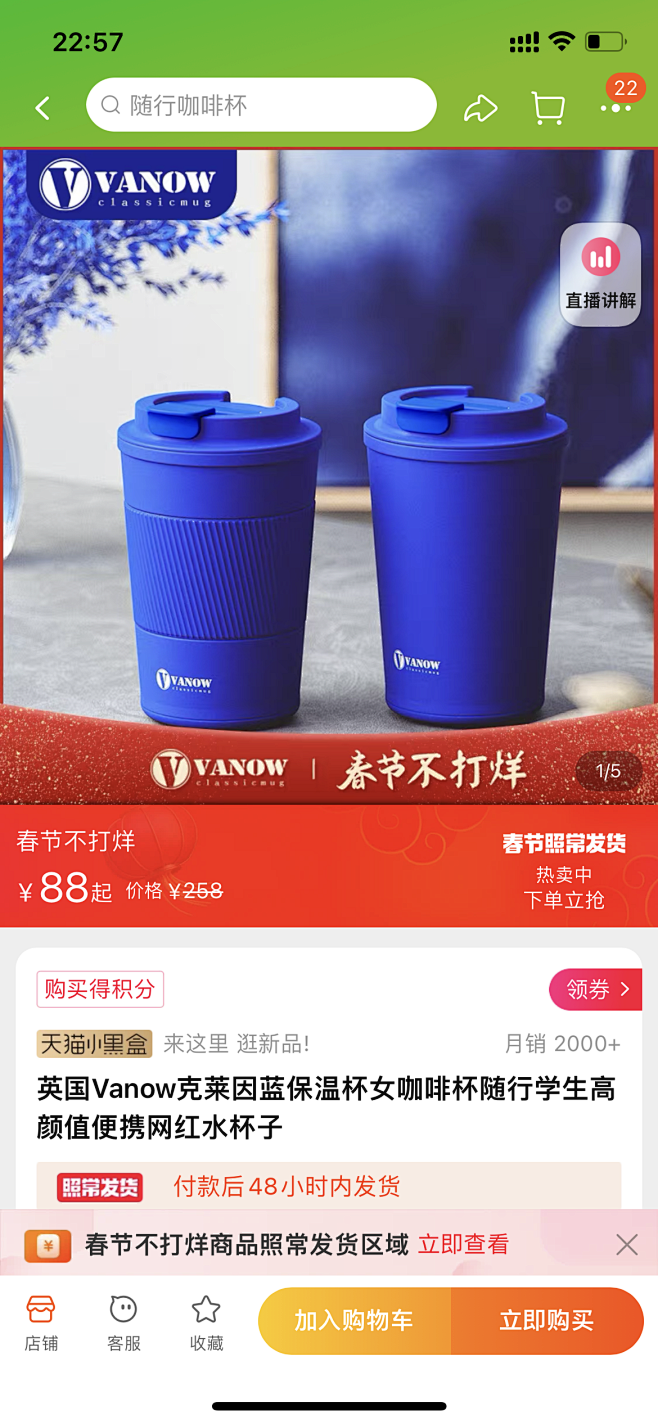Tap 领券 to claim coupons
The image size is (658, 1424).
coord(596,989)
